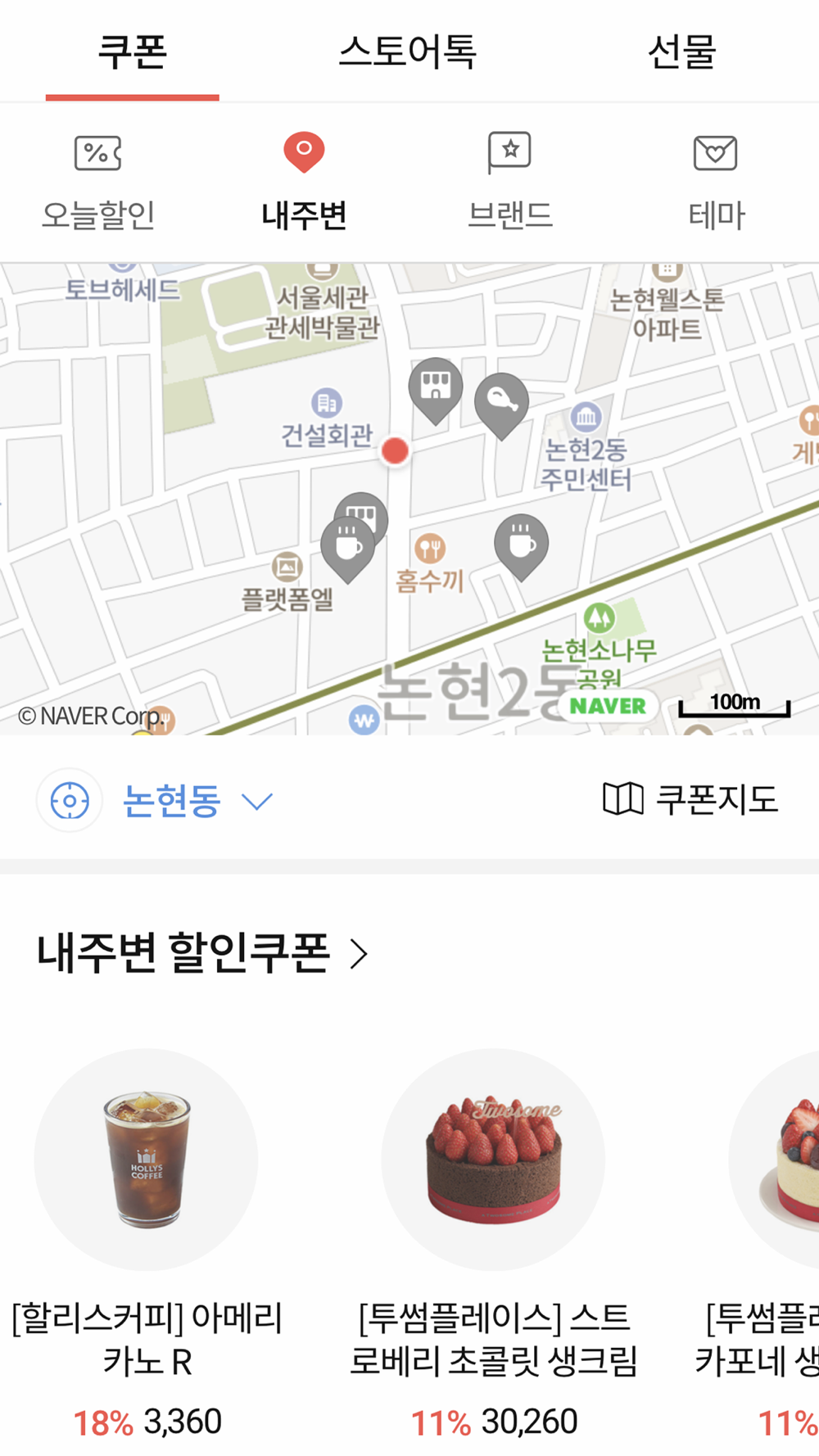Open the 테마 section
The width and height of the screenshot is (819, 1456).
point(716,182)
